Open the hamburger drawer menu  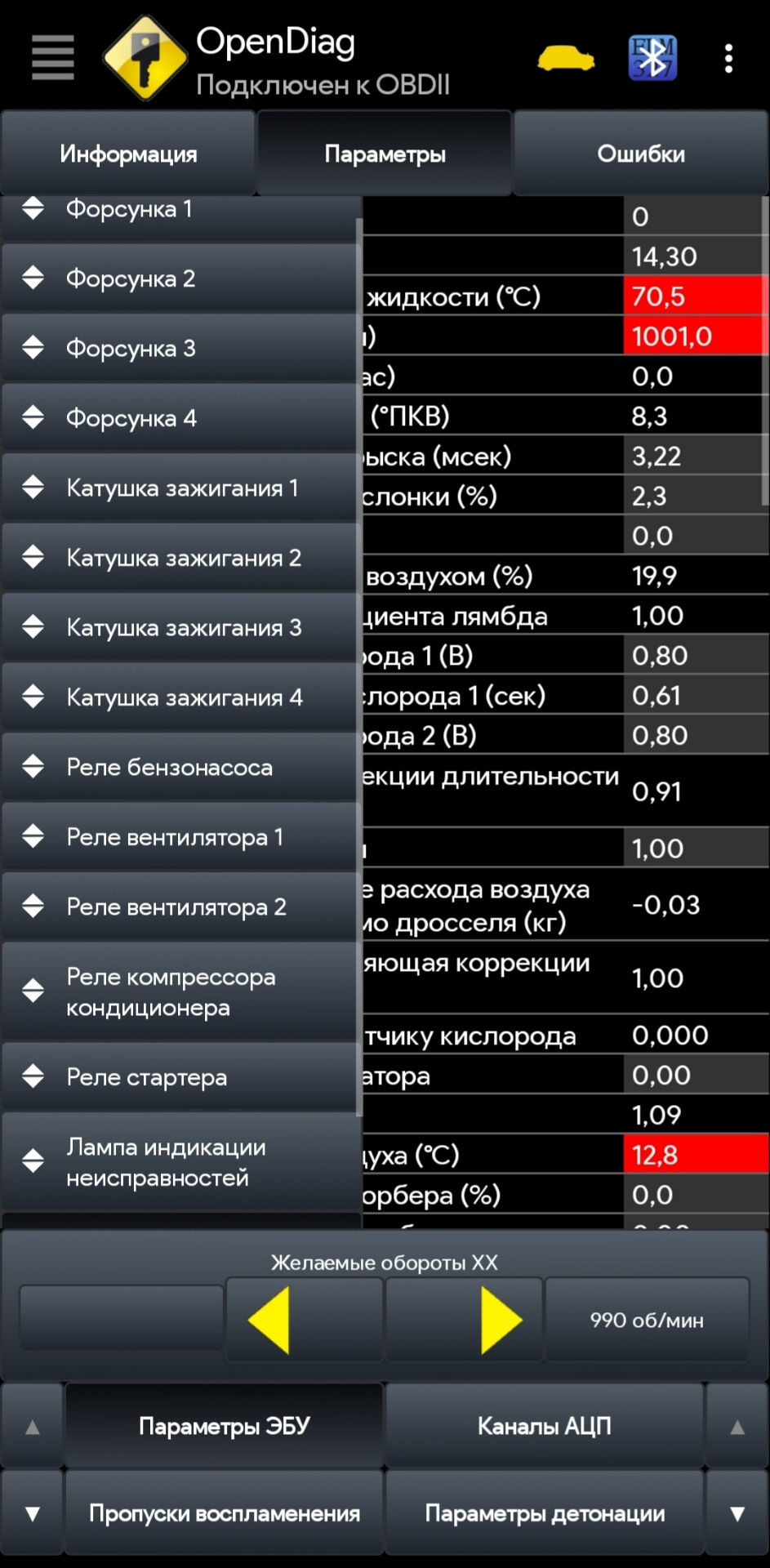pyautogui.click(x=53, y=58)
